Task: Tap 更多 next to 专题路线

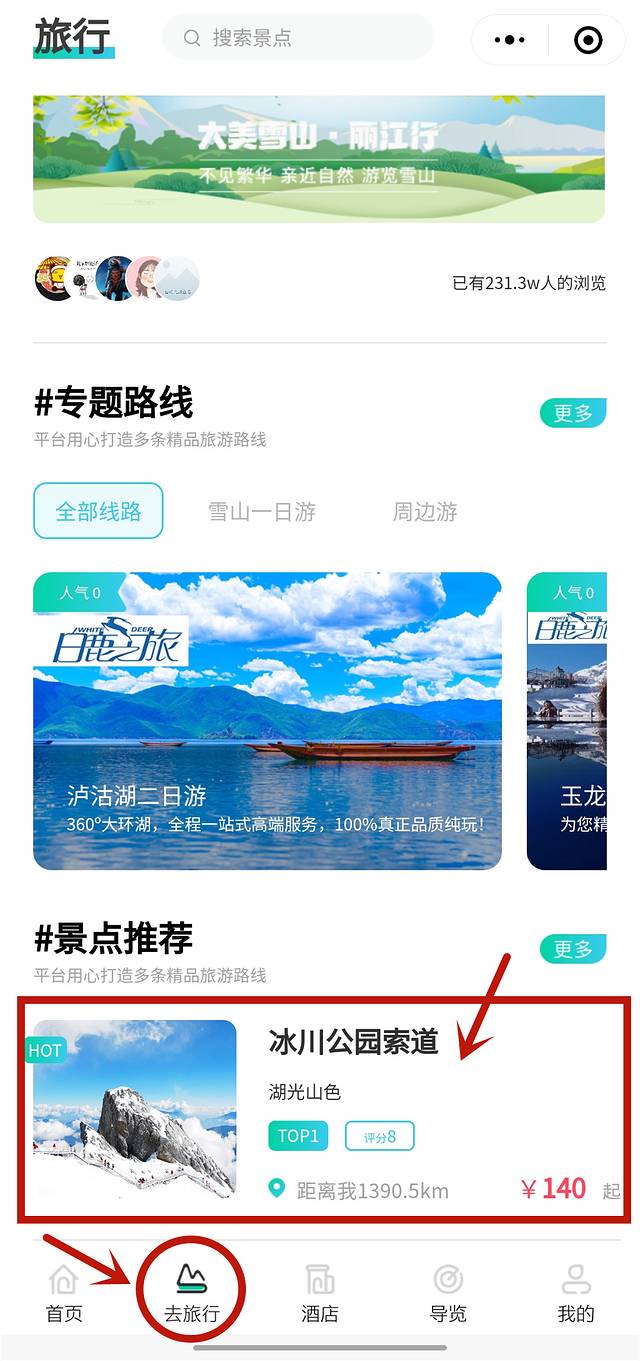Action: pyautogui.click(x=573, y=413)
